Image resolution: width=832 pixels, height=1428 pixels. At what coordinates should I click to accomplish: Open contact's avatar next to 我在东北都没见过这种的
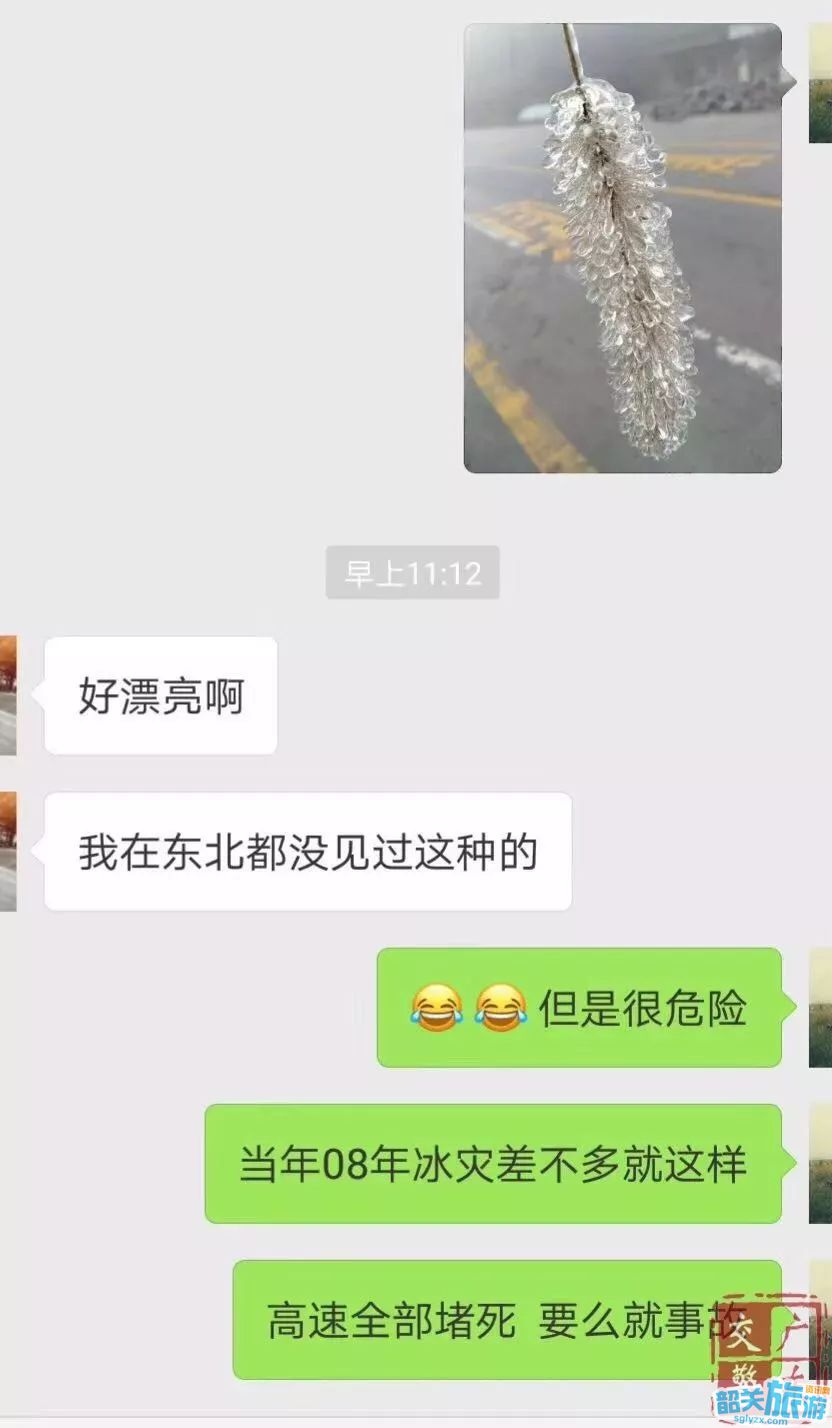coord(8,851)
